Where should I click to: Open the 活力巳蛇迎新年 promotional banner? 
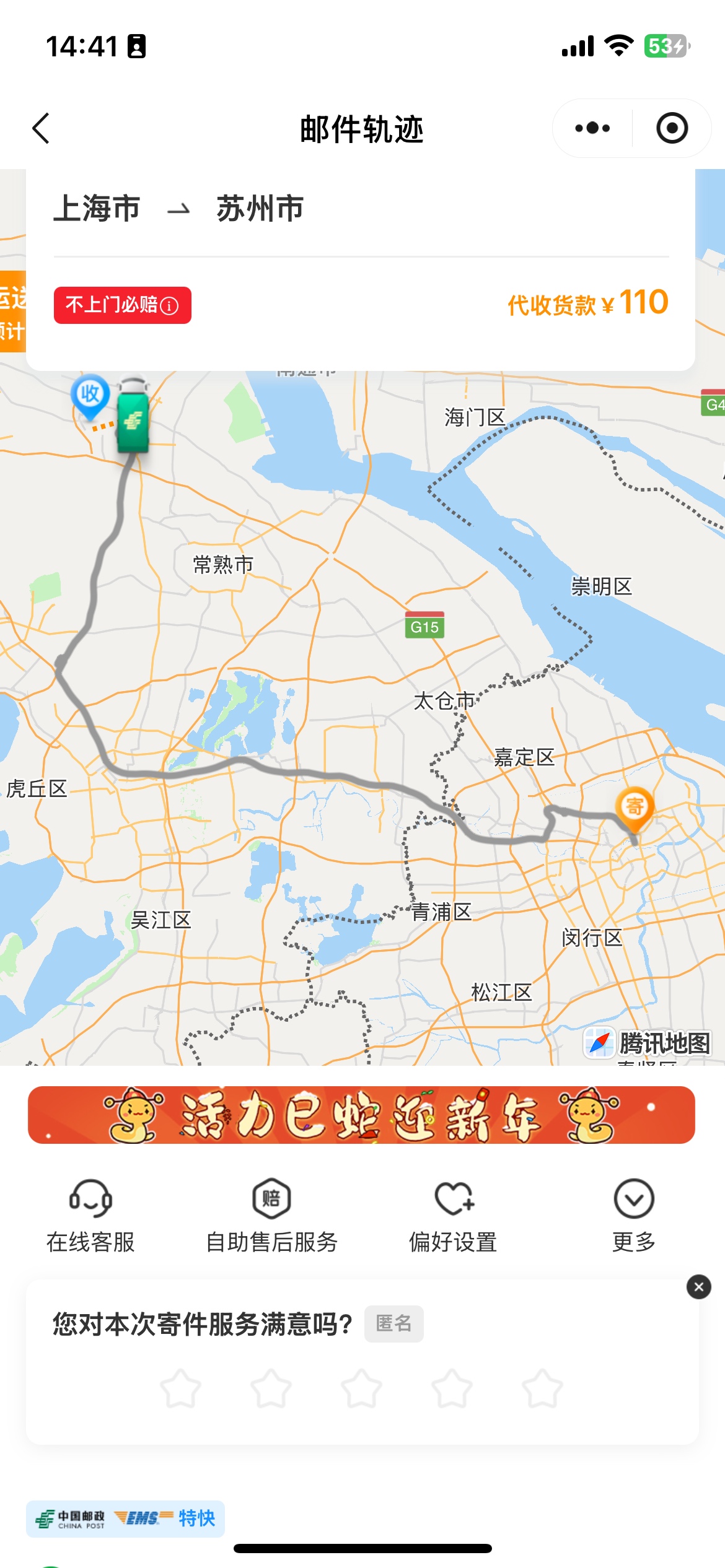[x=361, y=1115]
